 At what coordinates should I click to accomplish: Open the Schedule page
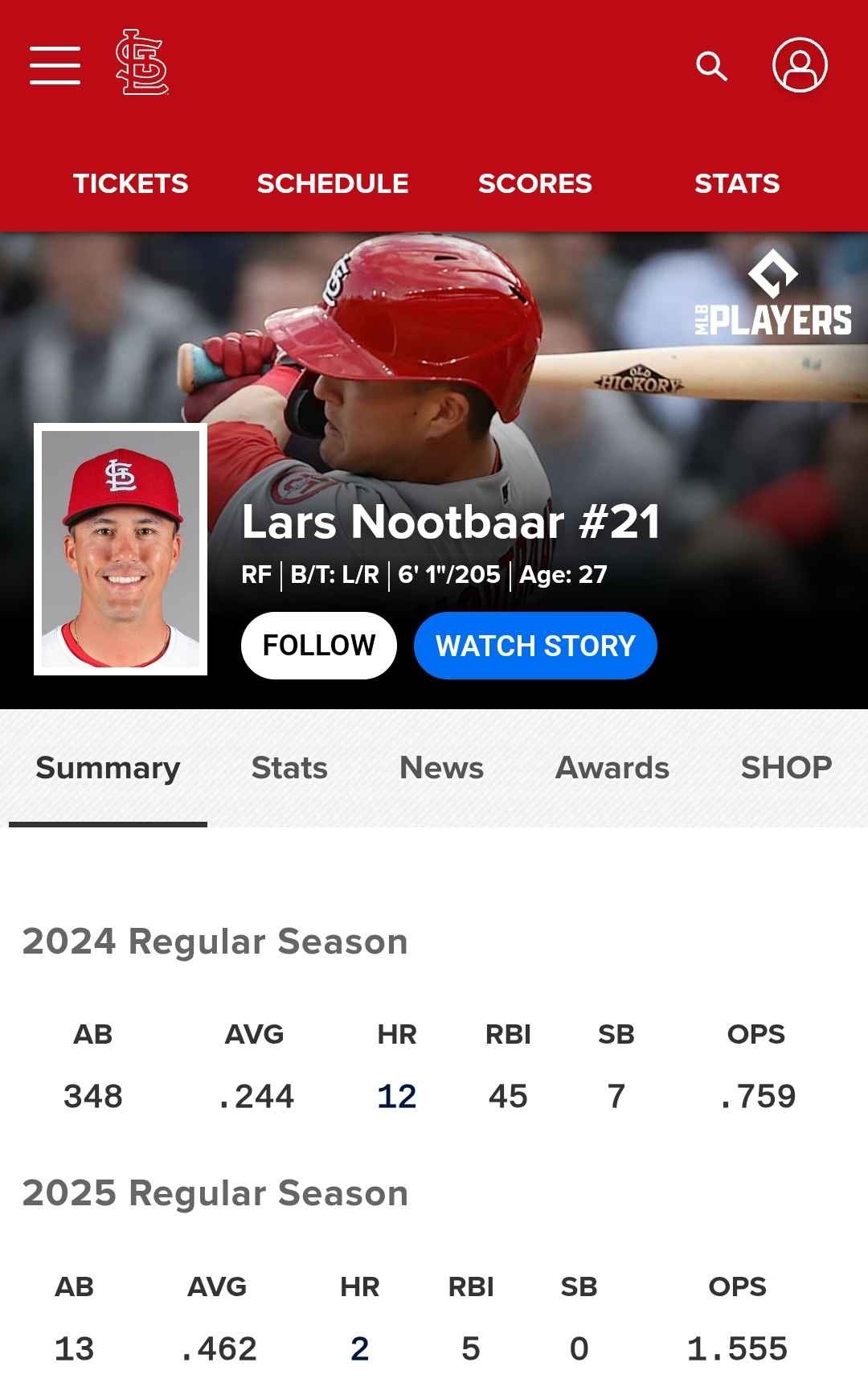(x=333, y=183)
